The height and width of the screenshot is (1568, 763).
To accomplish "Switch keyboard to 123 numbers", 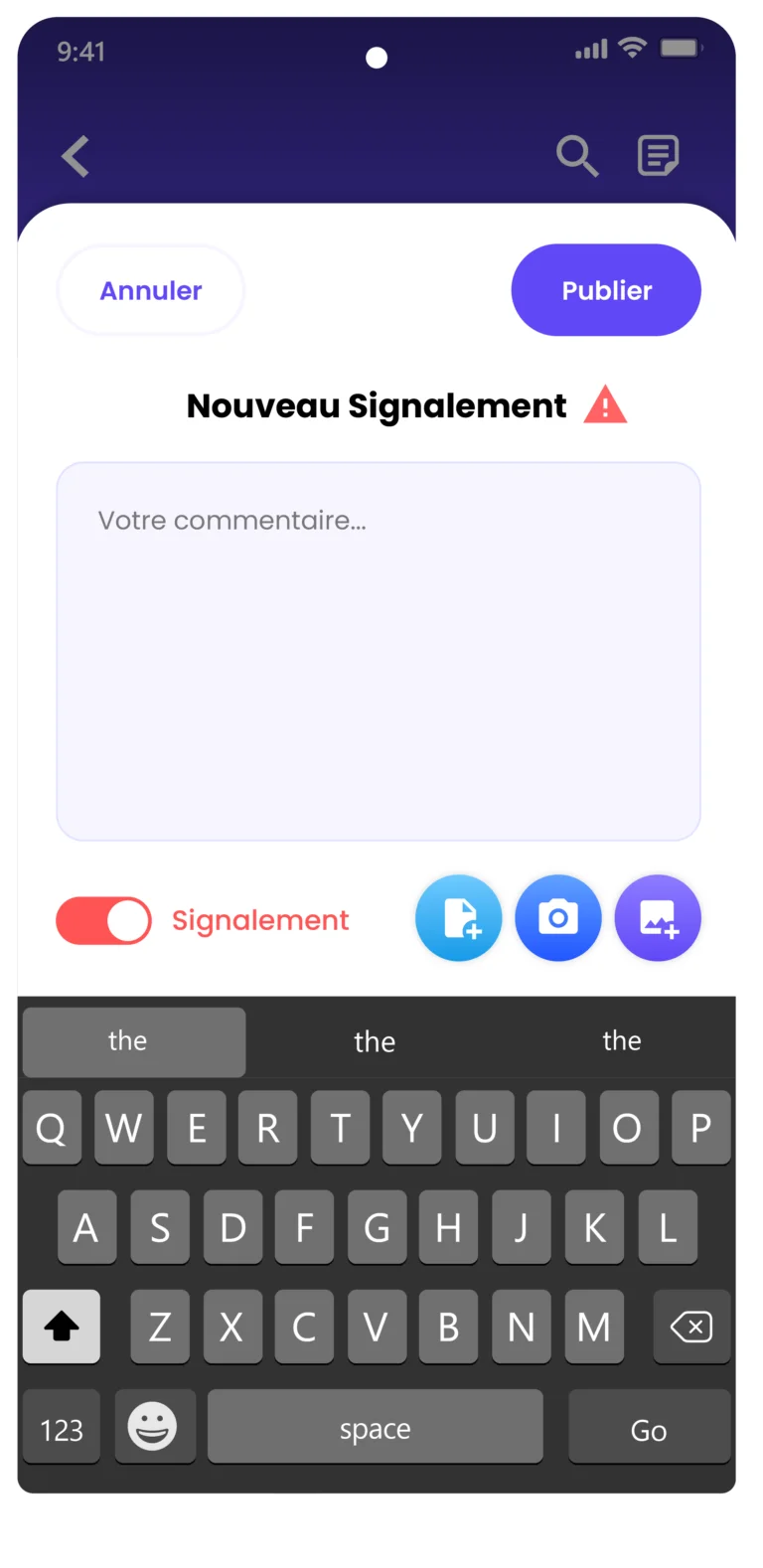I will click(62, 1429).
